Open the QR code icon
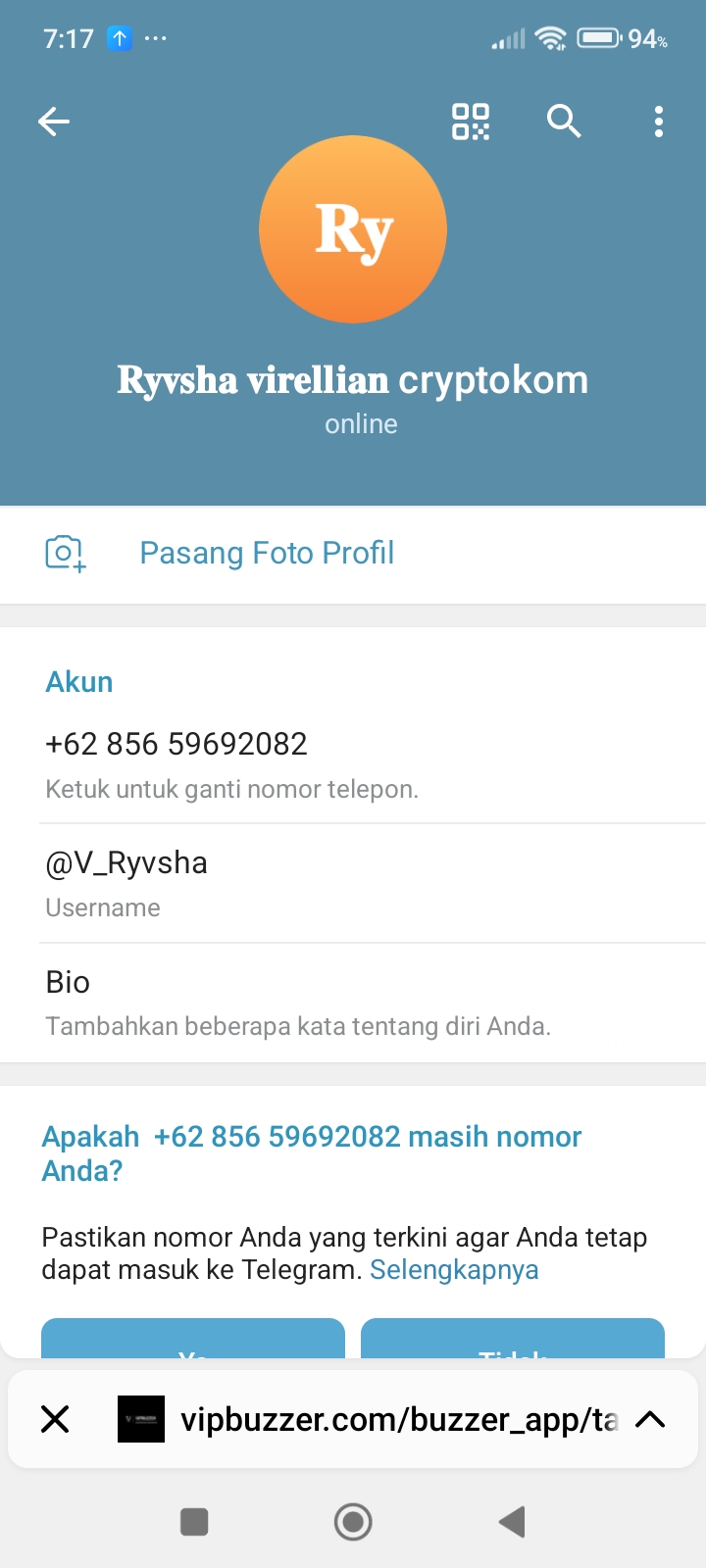This screenshot has width=706, height=1568. 471,122
